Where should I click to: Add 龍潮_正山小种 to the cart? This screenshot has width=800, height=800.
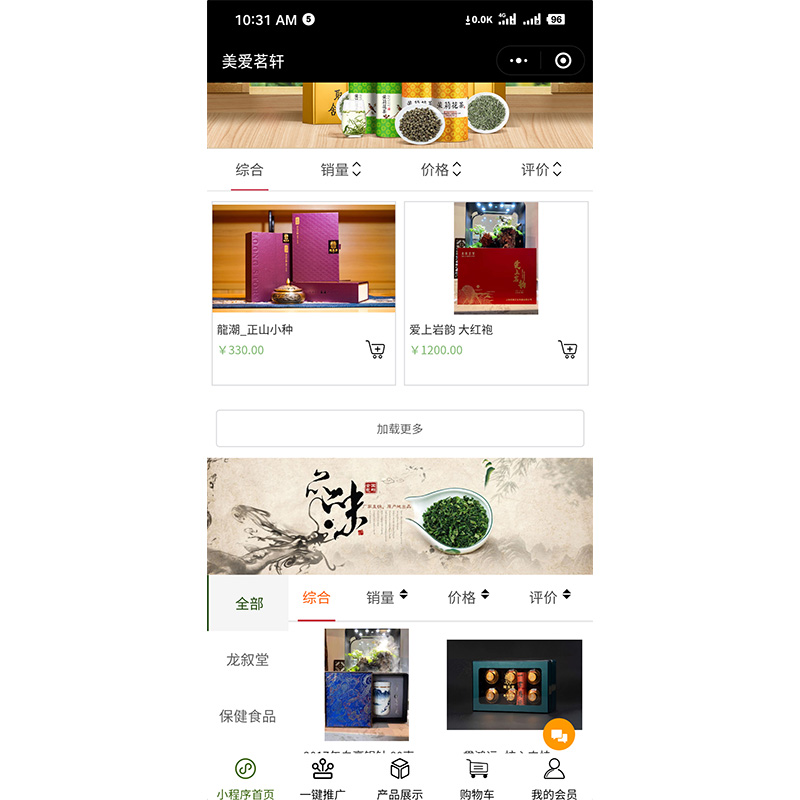coord(376,349)
